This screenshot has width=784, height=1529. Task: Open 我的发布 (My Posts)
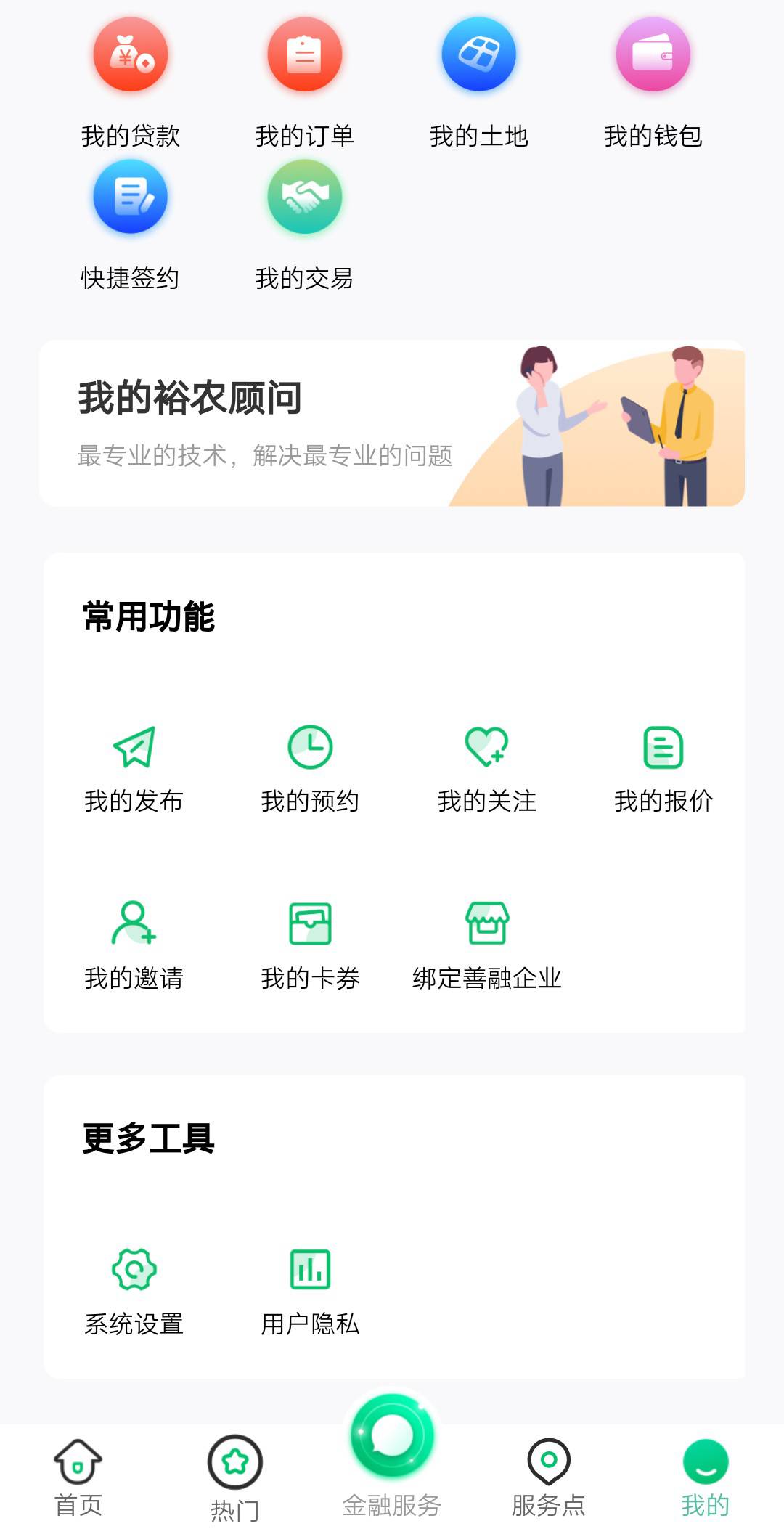tap(134, 770)
